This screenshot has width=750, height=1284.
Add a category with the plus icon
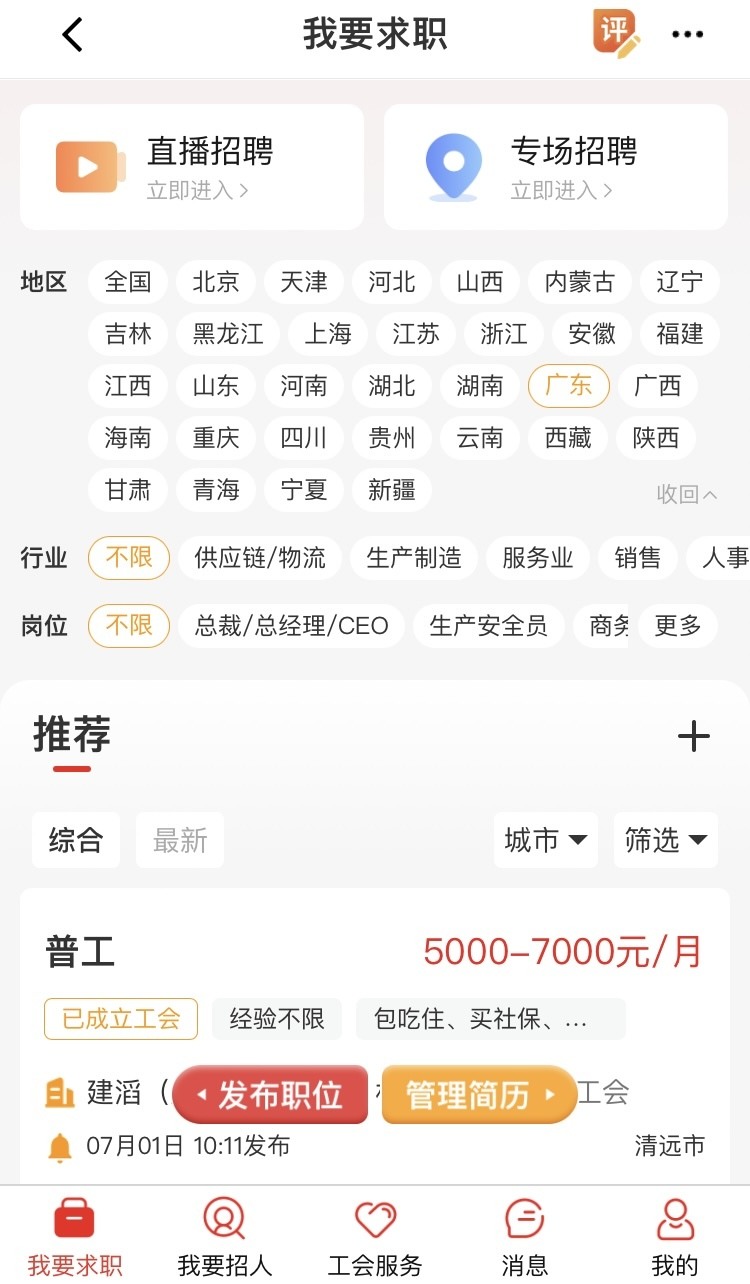point(693,738)
